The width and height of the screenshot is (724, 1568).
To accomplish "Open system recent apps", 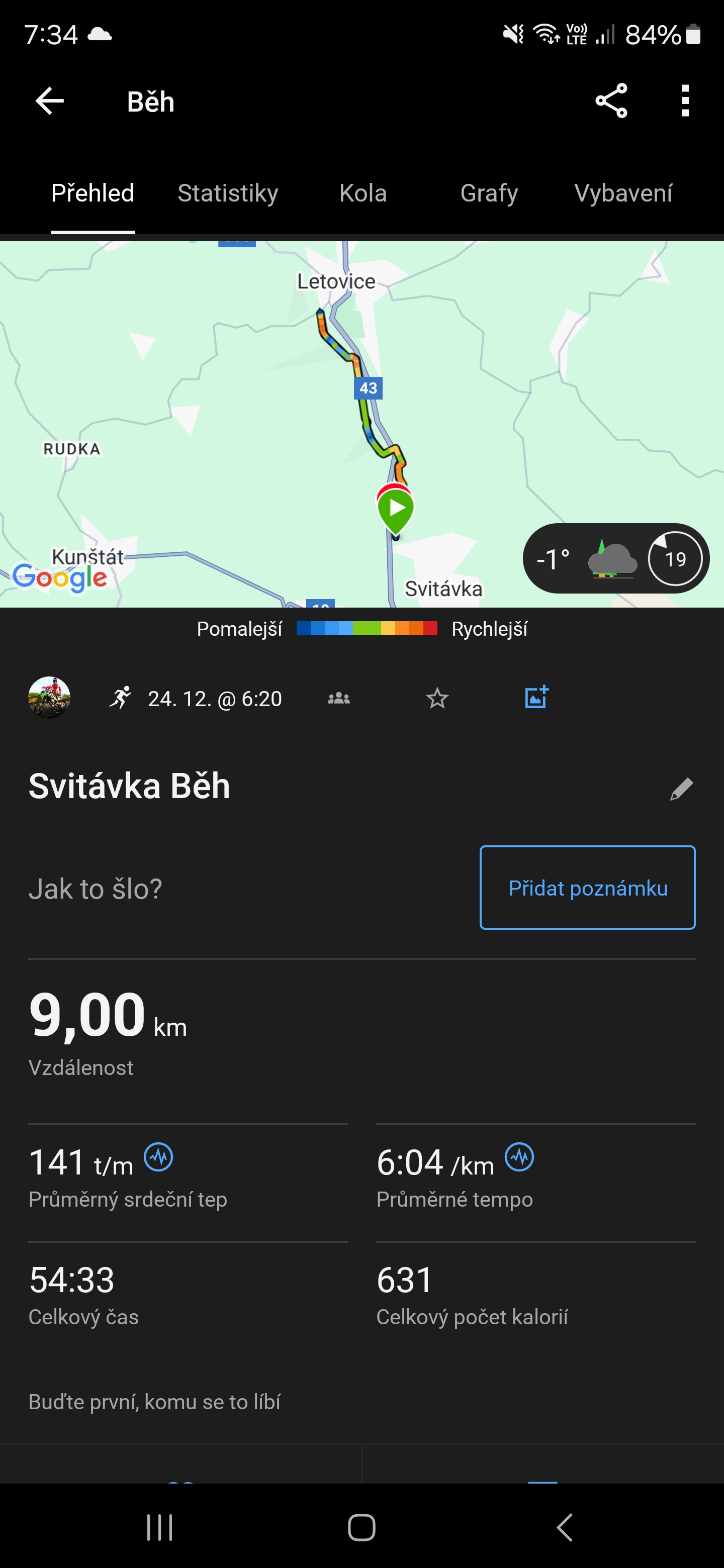I will tap(159, 1527).
